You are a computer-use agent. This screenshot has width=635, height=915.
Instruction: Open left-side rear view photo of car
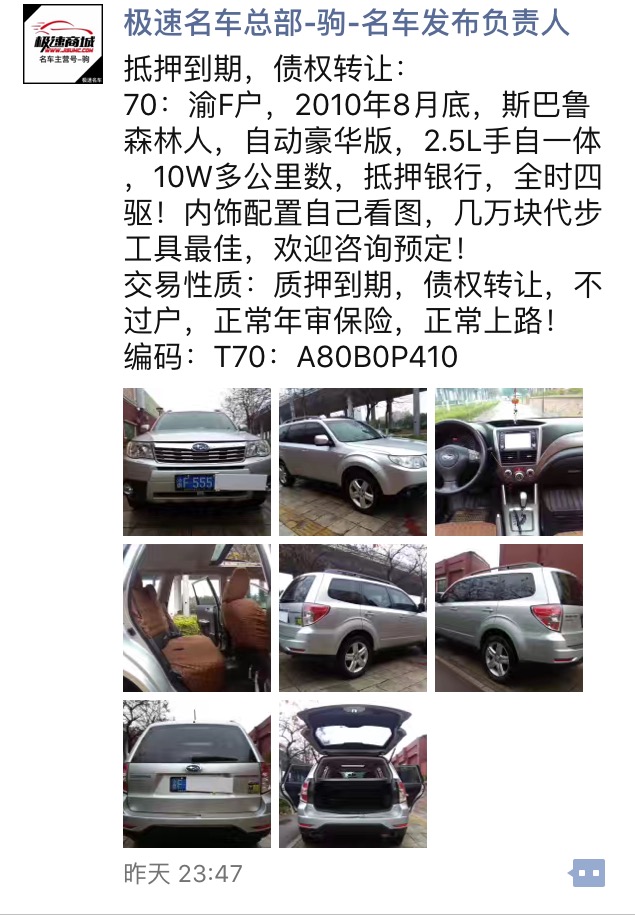tap(352, 618)
